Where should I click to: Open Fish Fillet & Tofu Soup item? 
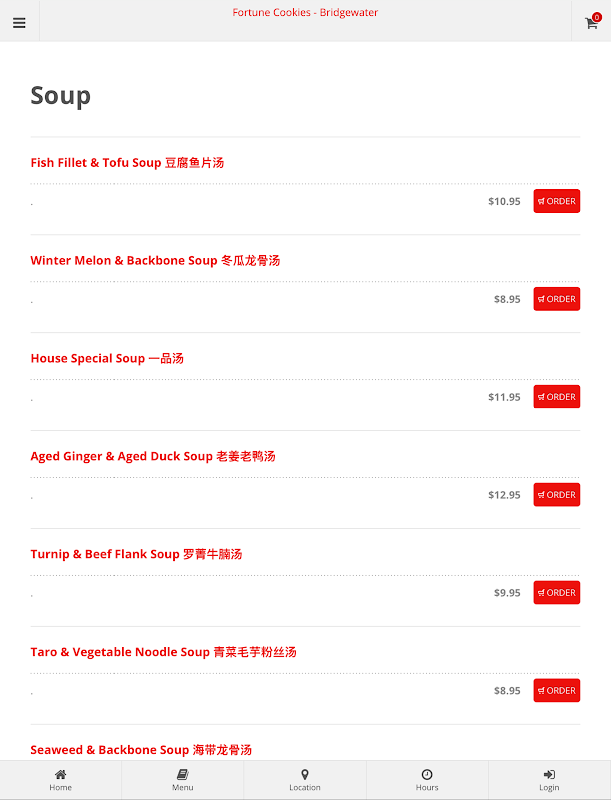pos(127,163)
